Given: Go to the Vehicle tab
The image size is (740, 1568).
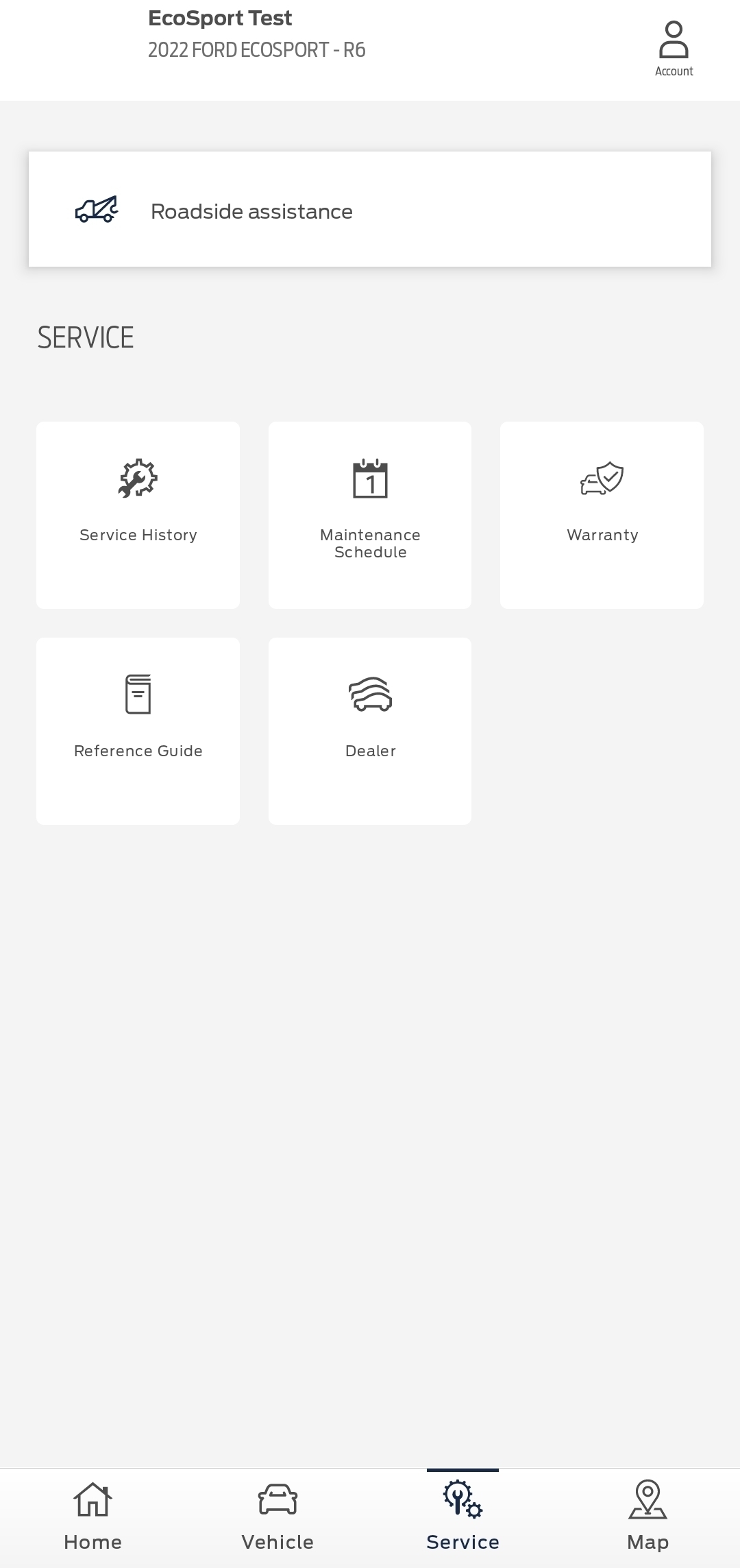Looking at the screenshot, I should pos(277,1517).
